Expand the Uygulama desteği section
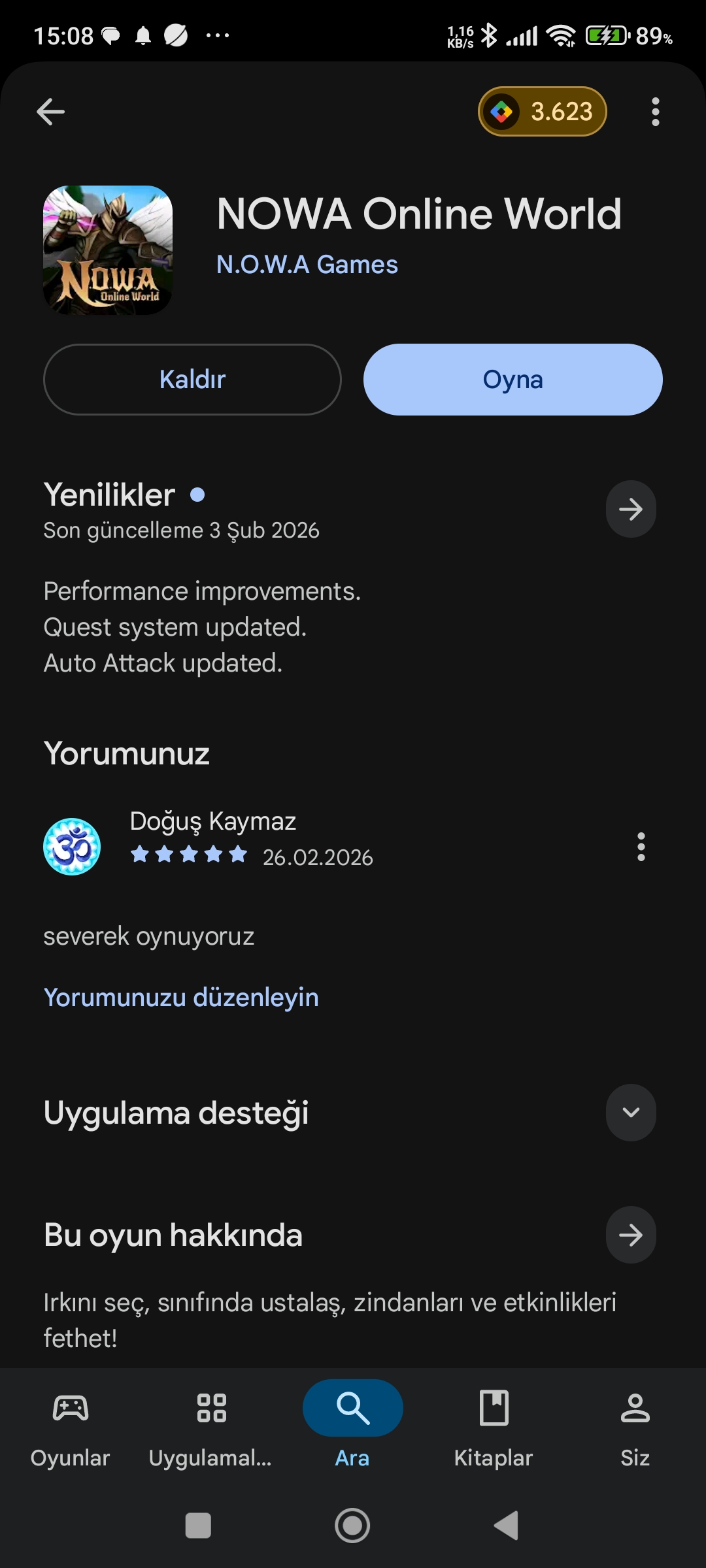The height and width of the screenshot is (1568, 706). pos(631,1113)
